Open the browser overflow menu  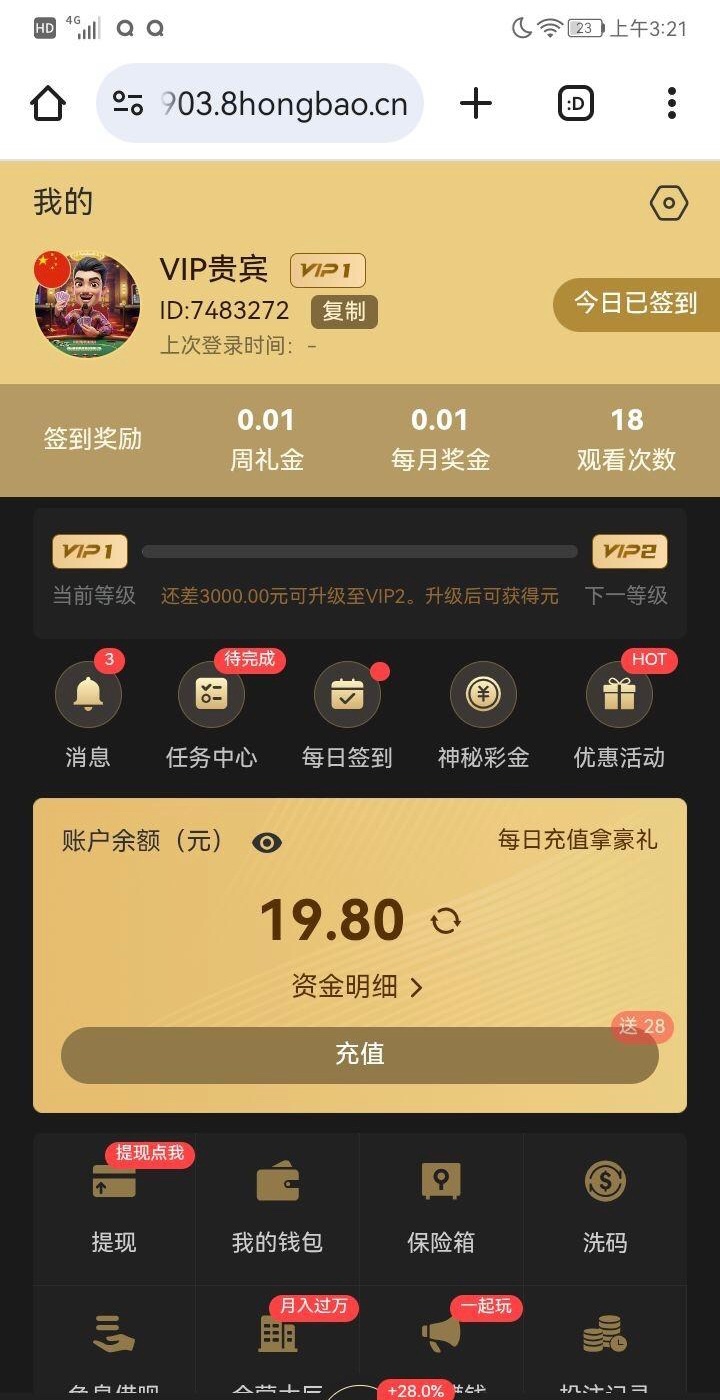[x=671, y=103]
